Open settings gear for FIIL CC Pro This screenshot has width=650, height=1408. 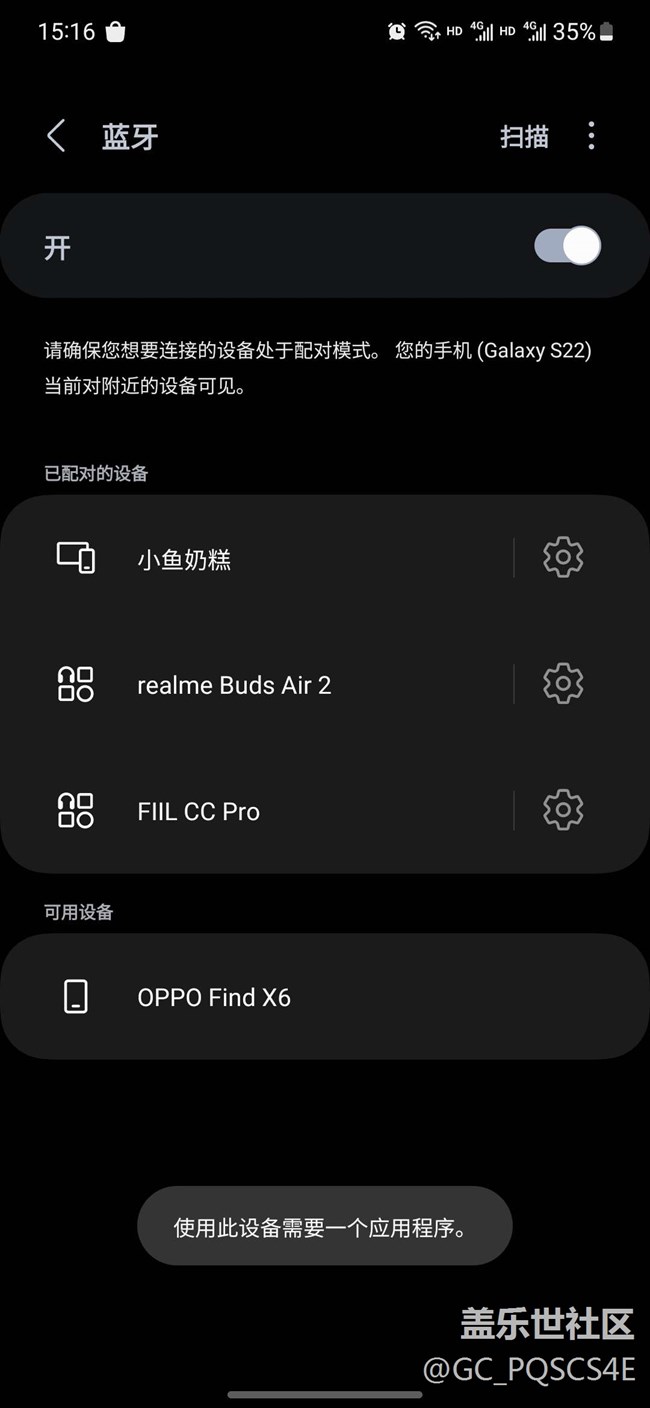tap(562, 810)
